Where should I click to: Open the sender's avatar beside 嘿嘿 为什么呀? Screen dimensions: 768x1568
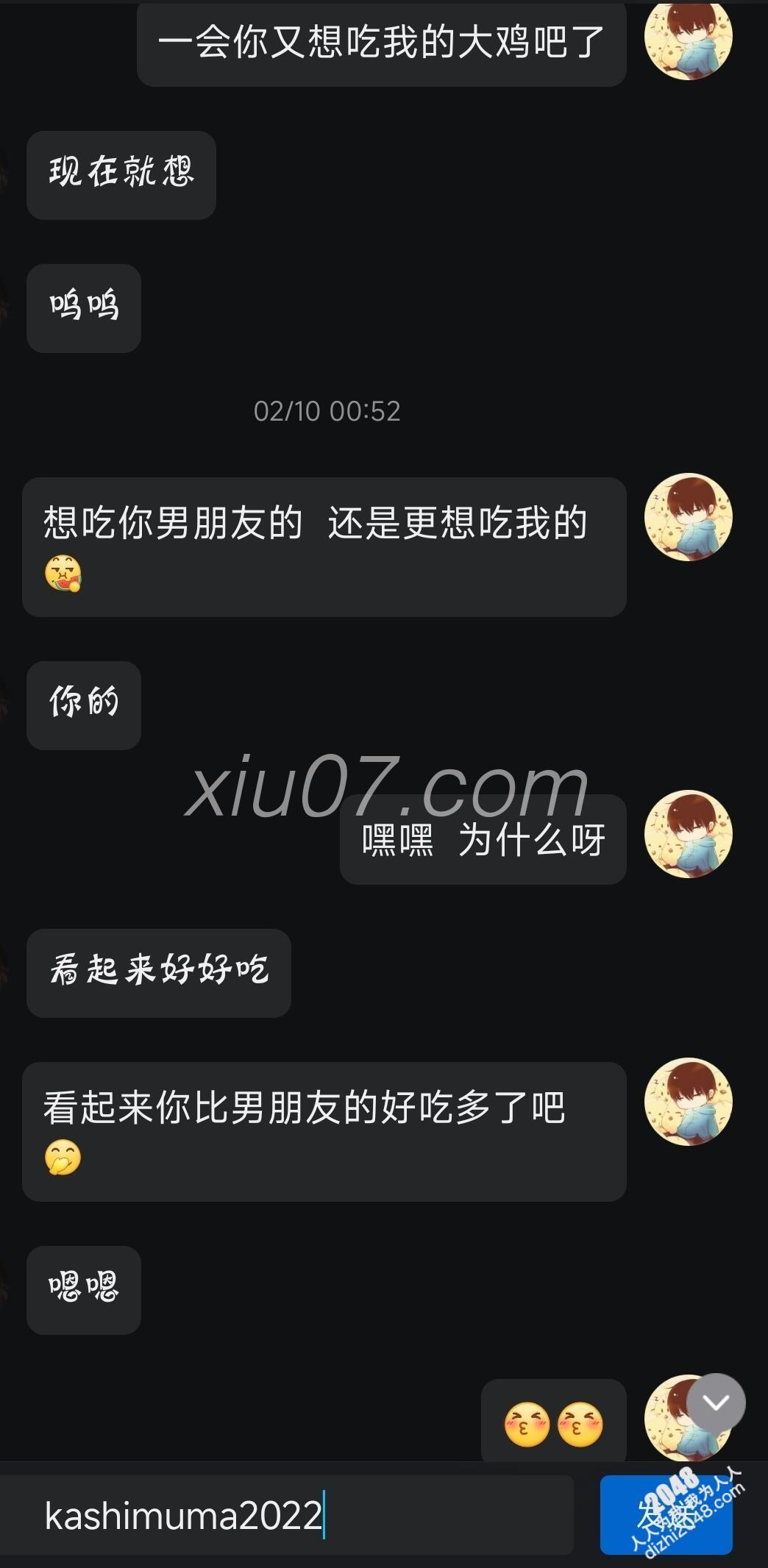(688, 834)
